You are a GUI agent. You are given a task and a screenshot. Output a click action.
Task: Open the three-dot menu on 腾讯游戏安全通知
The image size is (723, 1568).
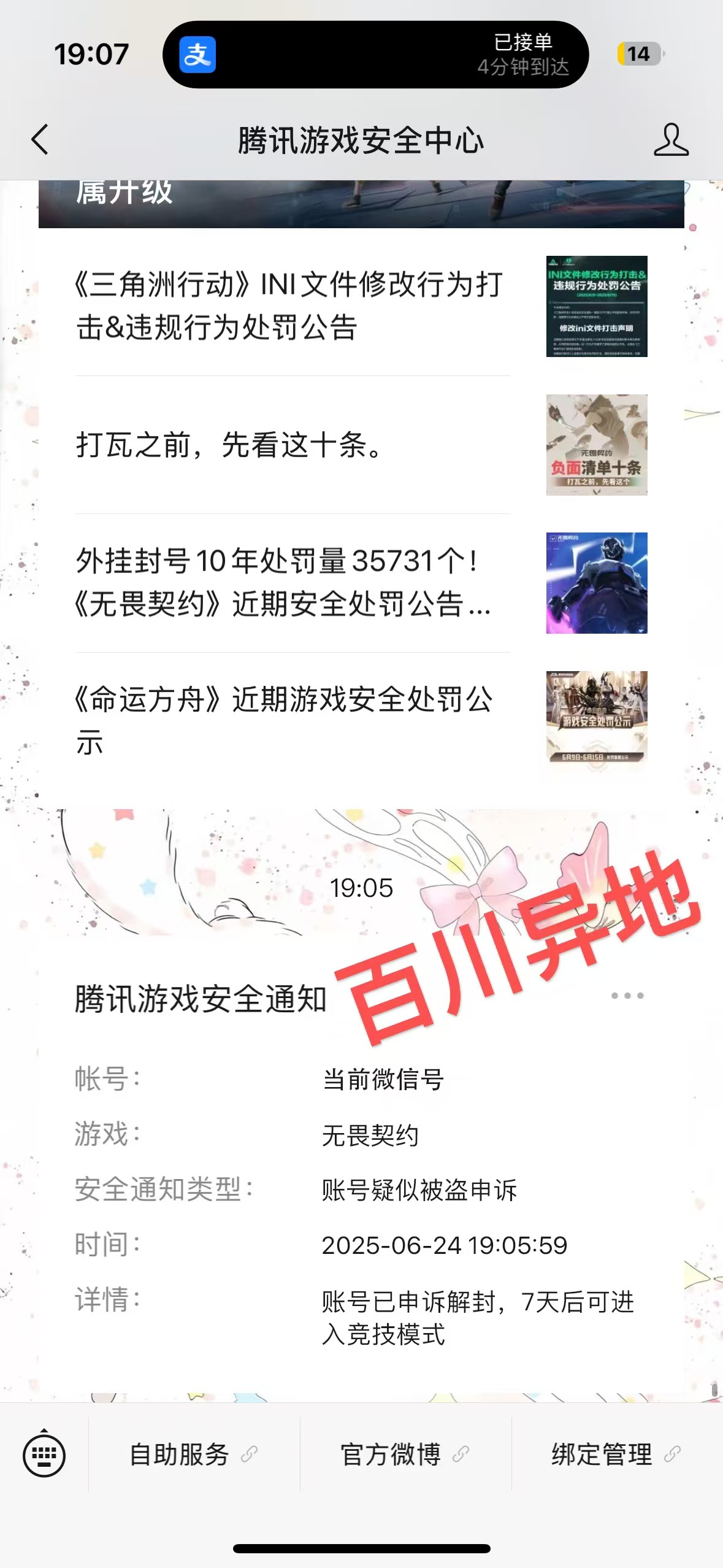(x=627, y=995)
